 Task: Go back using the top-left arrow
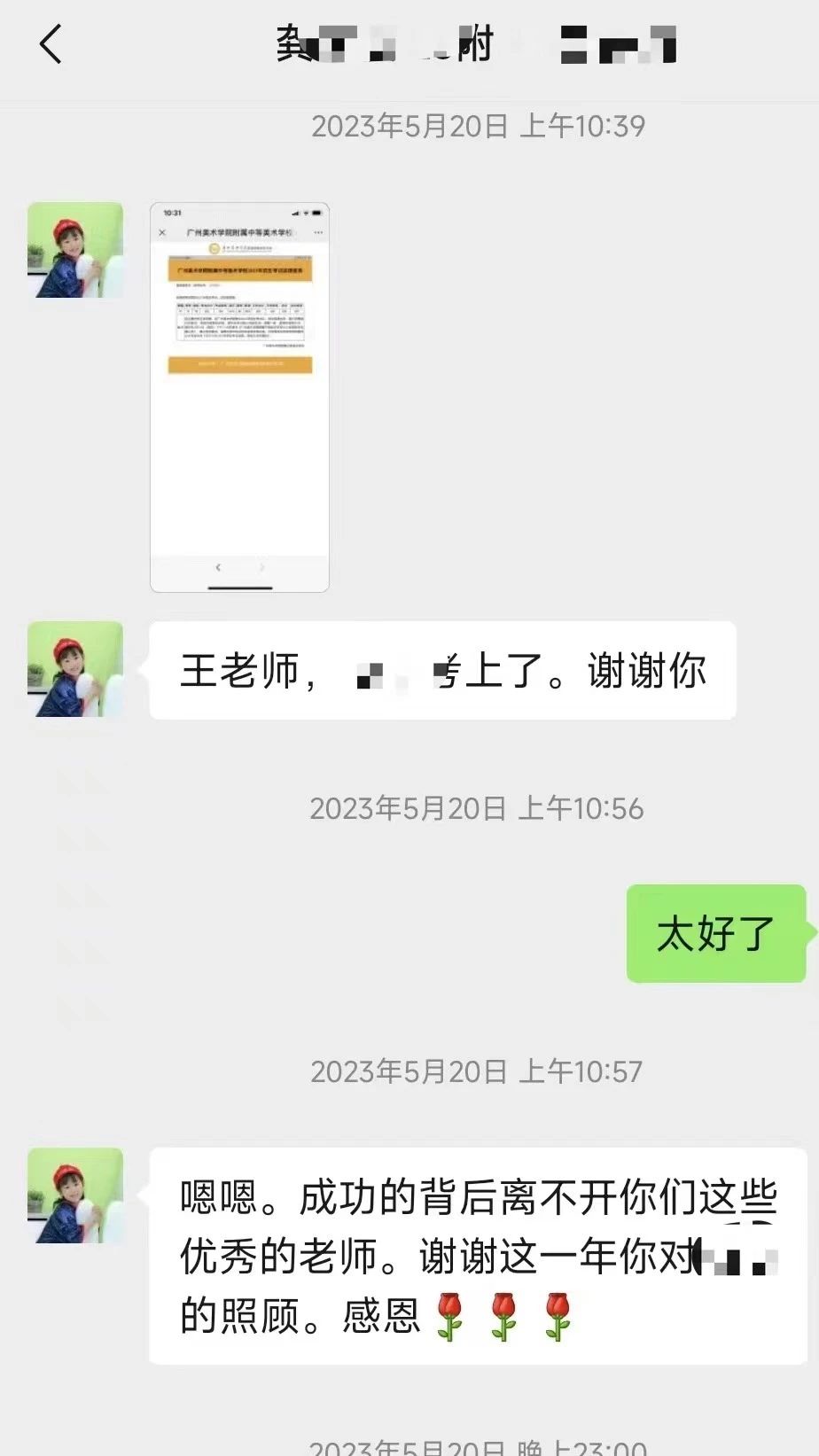tap(51, 43)
